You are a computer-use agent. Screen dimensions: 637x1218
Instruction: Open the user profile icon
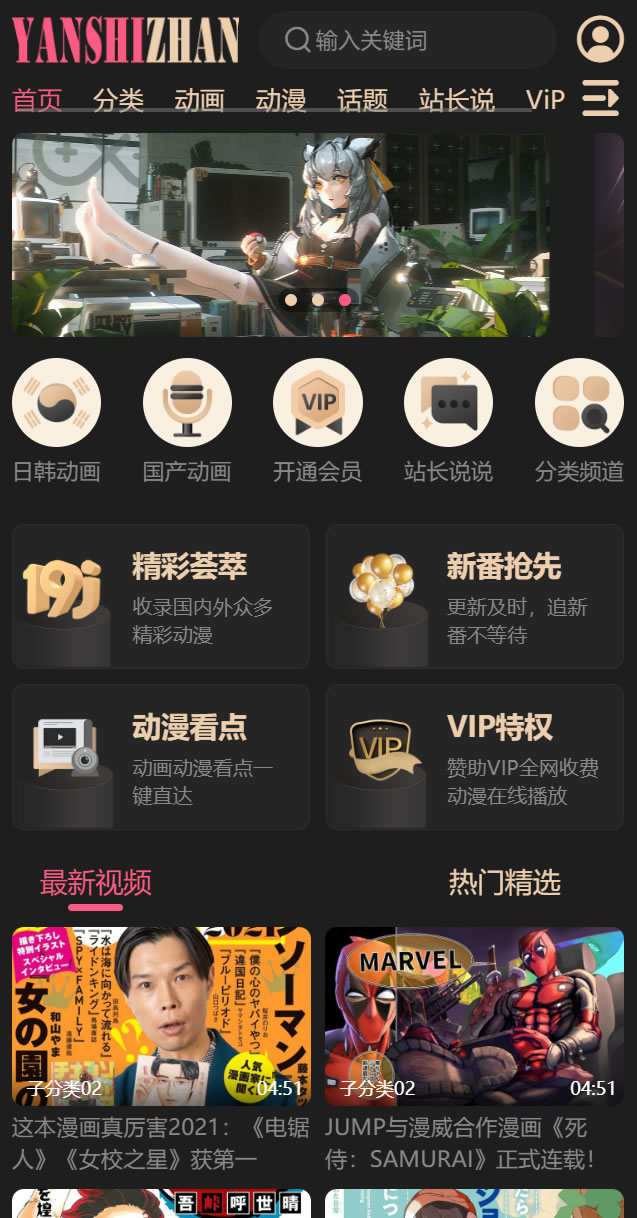(x=600, y=40)
